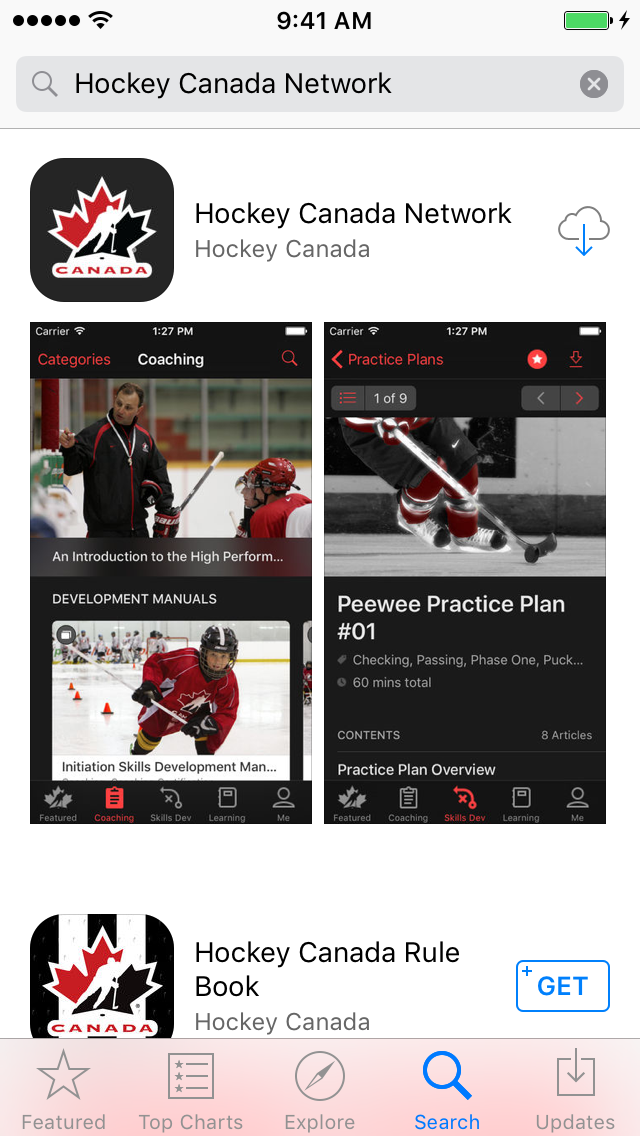Open the Updates tab

pyautogui.click(x=575, y=1090)
